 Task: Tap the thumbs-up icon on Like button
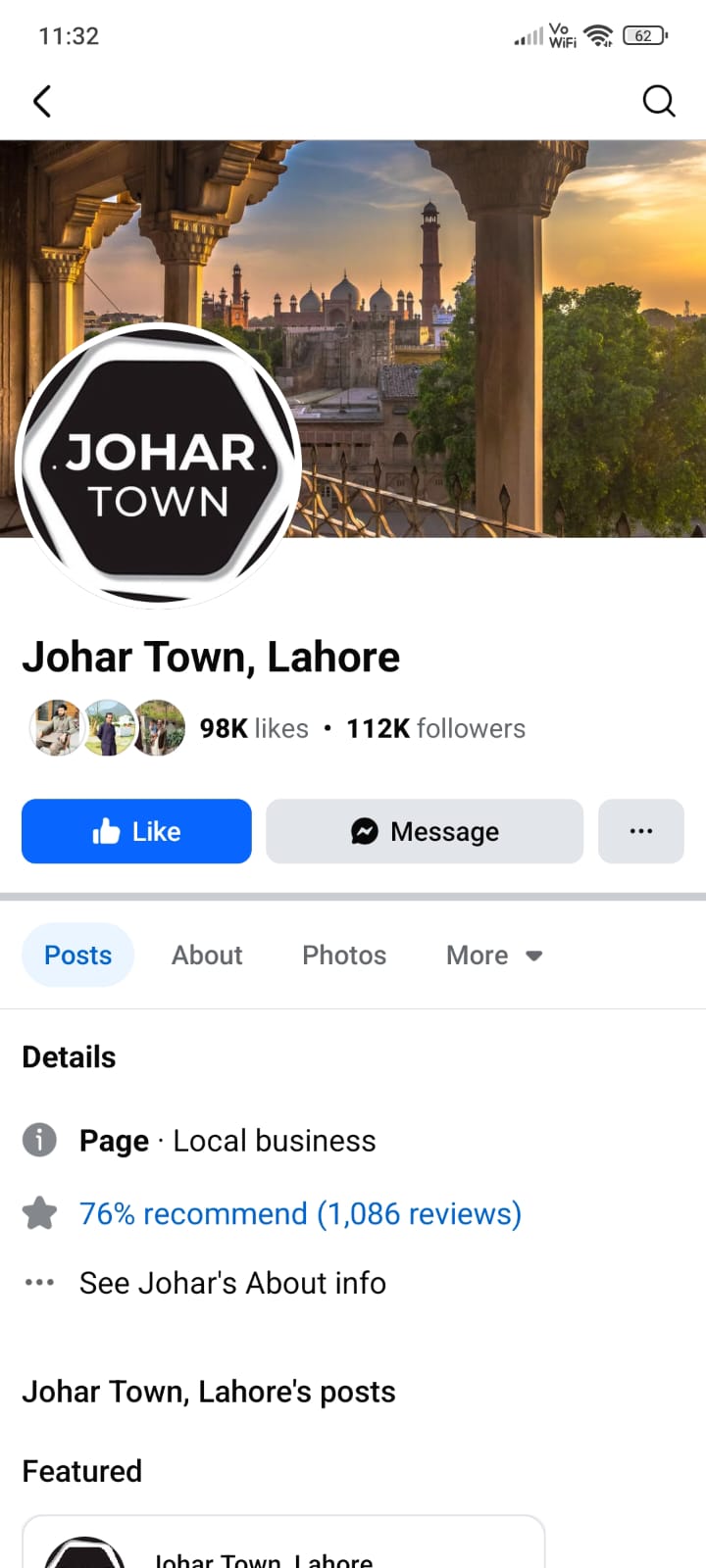108,830
